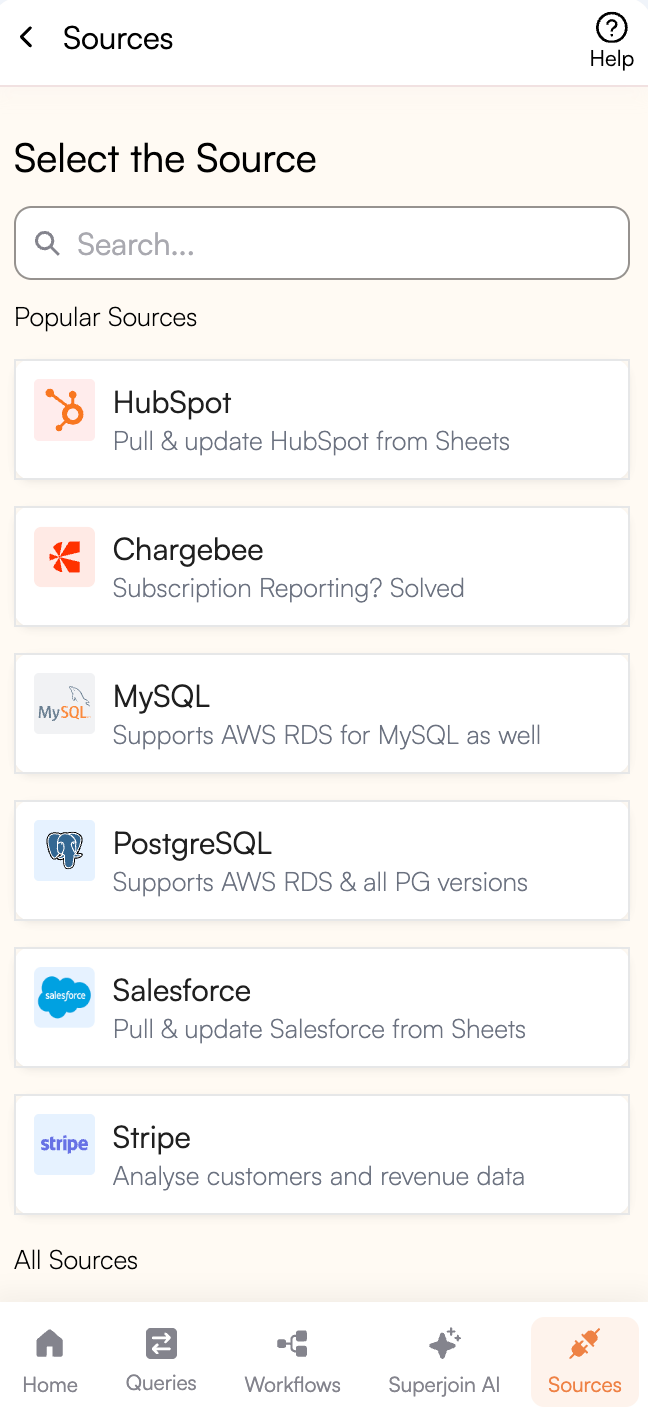Select the Salesforce source
648x1408 pixels.
point(322,1008)
